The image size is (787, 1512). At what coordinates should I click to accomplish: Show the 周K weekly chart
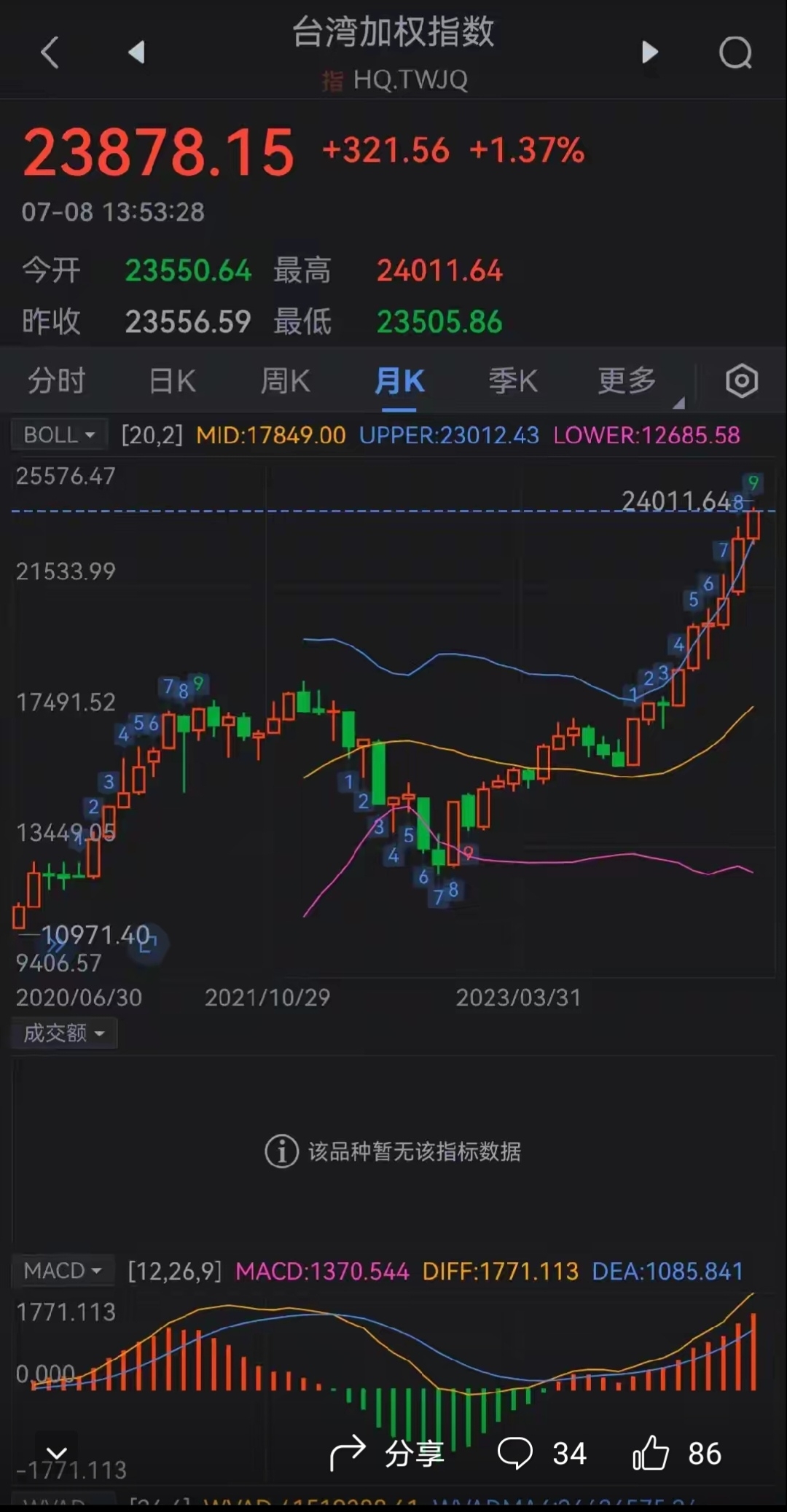(x=285, y=381)
